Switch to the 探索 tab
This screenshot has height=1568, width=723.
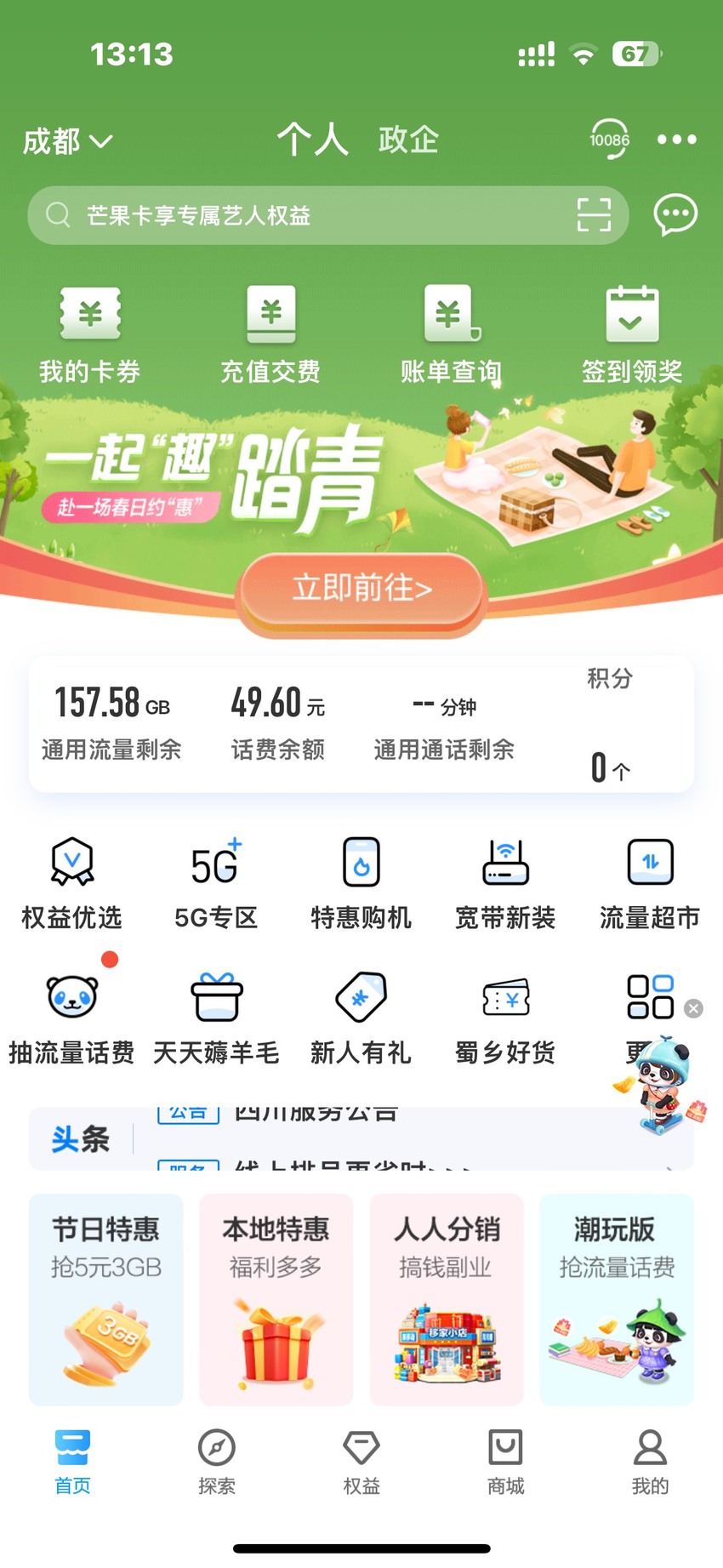217,1463
